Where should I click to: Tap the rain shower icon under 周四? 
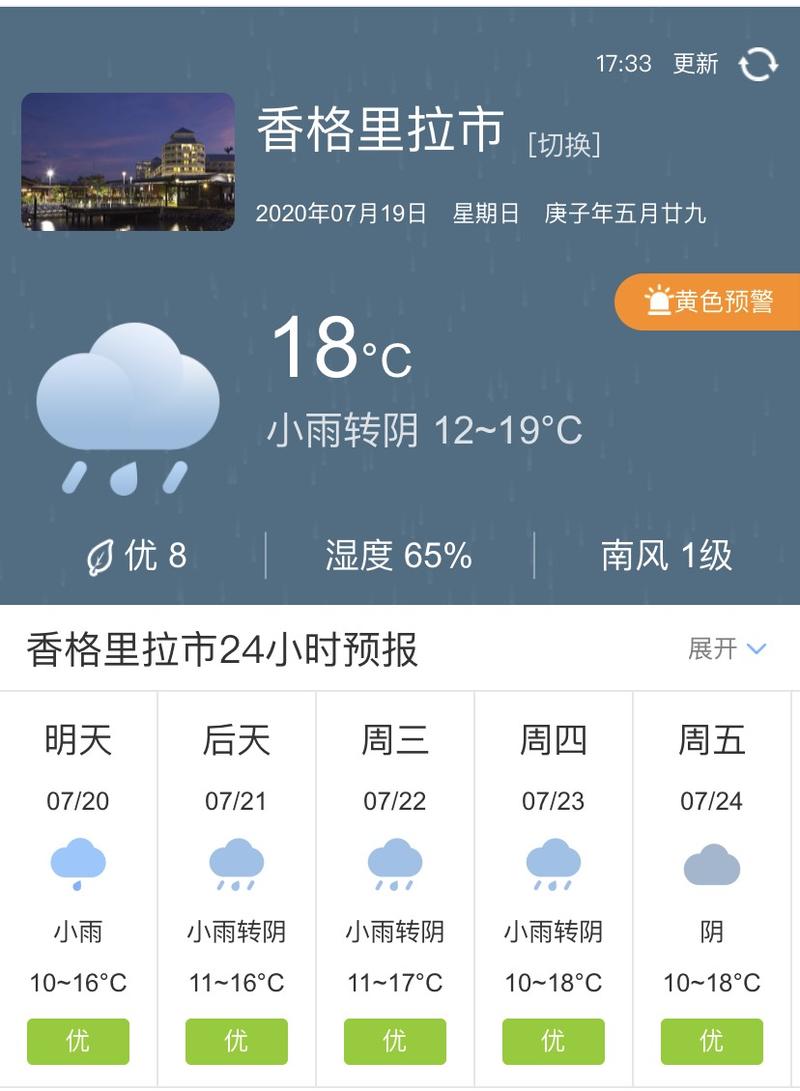[x=553, y=862]
